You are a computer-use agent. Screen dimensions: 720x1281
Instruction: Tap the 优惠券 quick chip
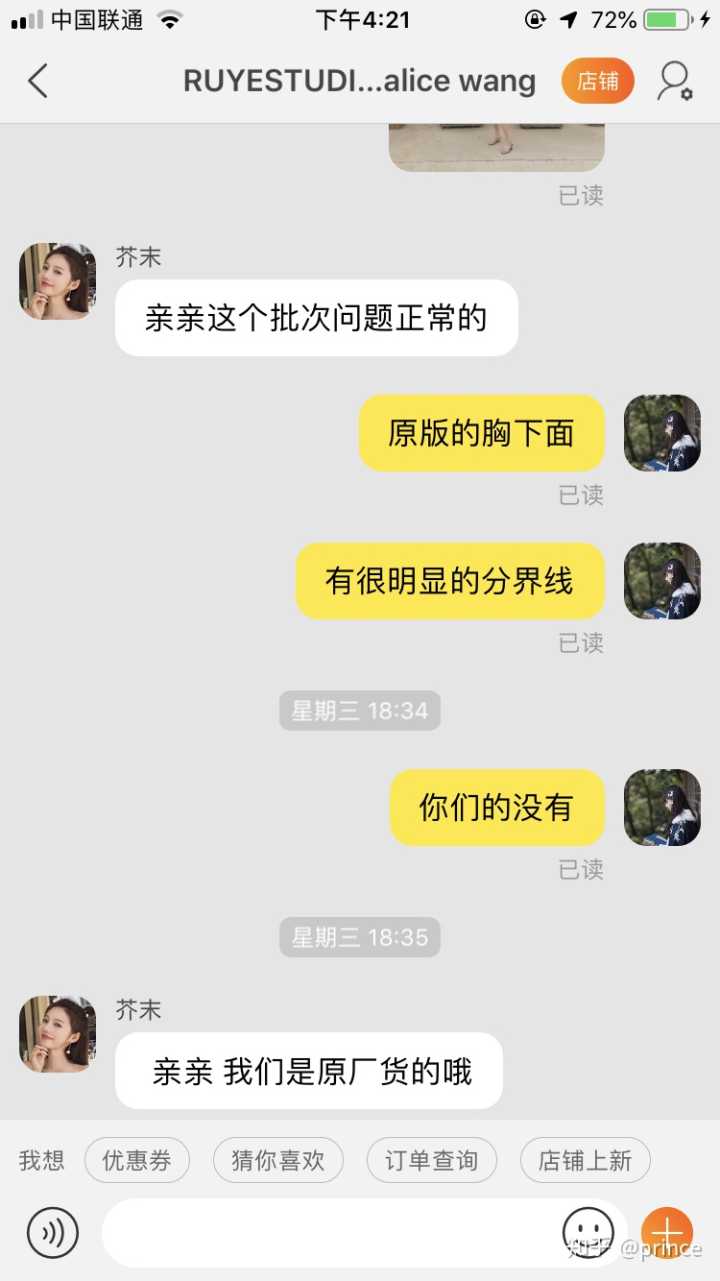click(x=137, y=1161)
